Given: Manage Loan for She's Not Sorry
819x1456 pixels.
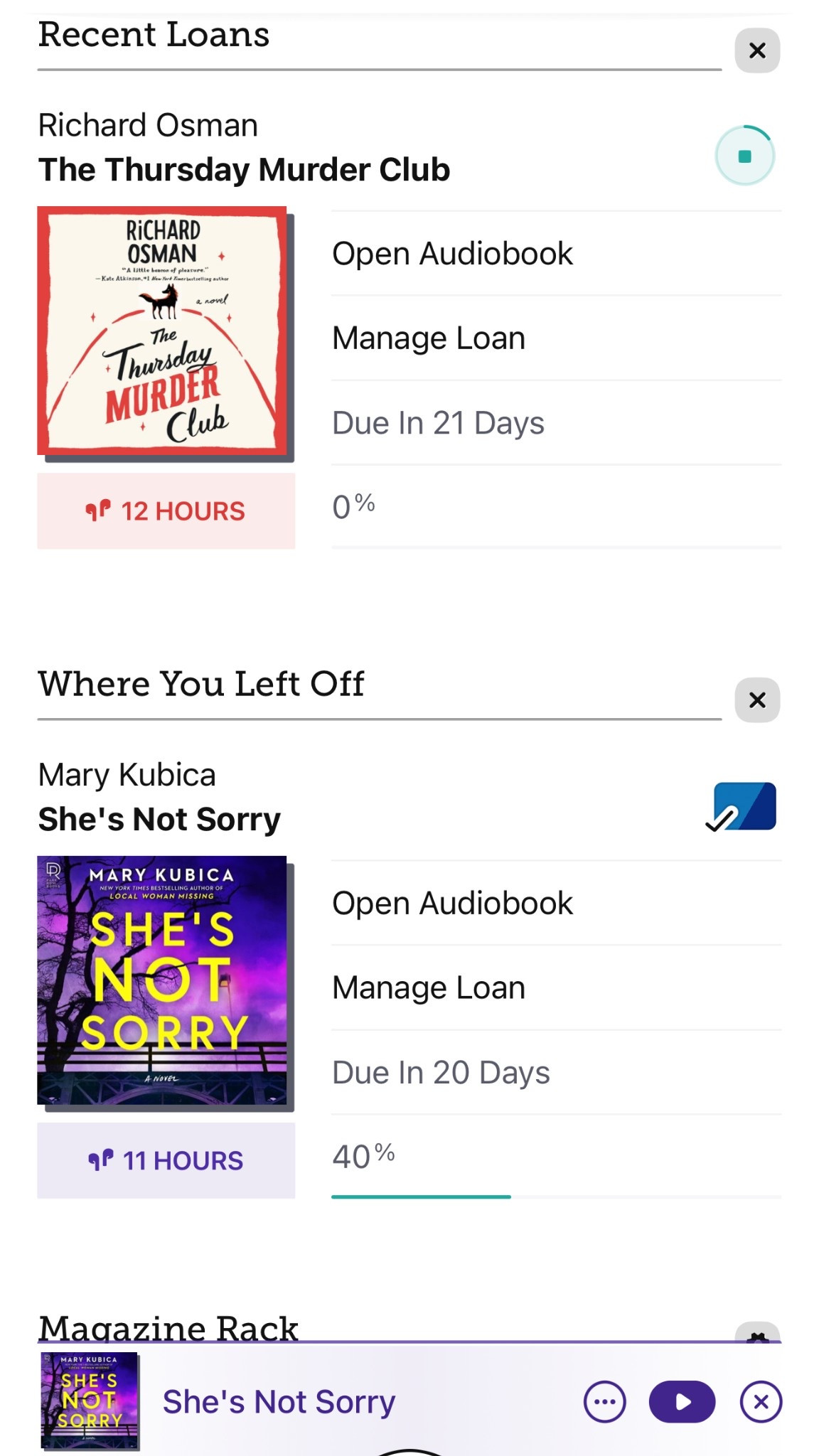Looking at the screenshot, I should [428, 987].
